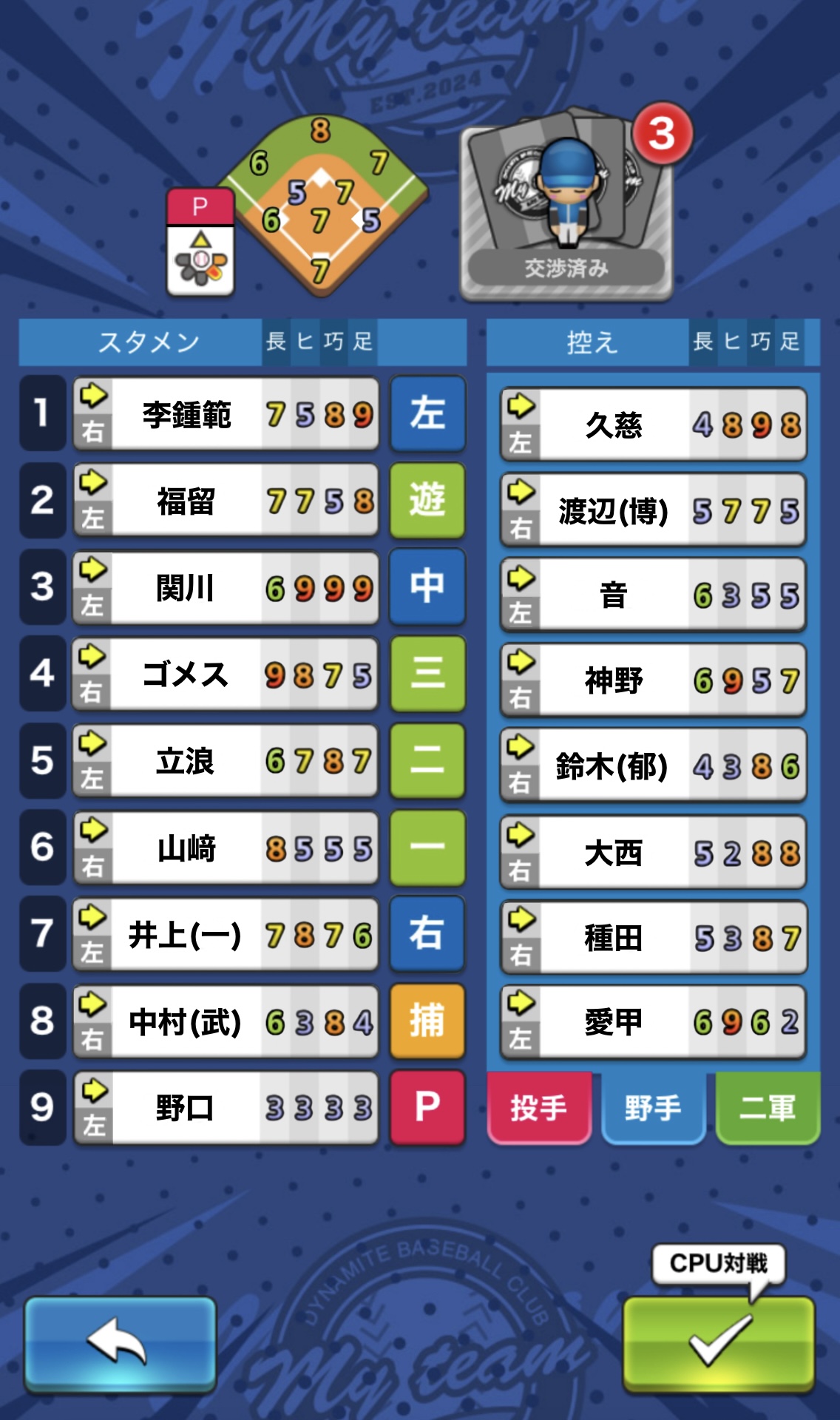Viewport: 840px width, 1420px height.
Task: Tap the 捕 position badge for 中村(武)
Action: point(427,1021)
